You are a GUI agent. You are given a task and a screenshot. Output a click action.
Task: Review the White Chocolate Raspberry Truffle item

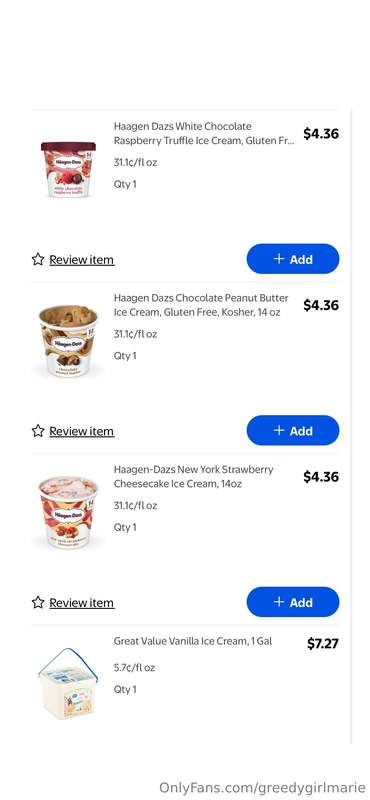coord(81,260)
